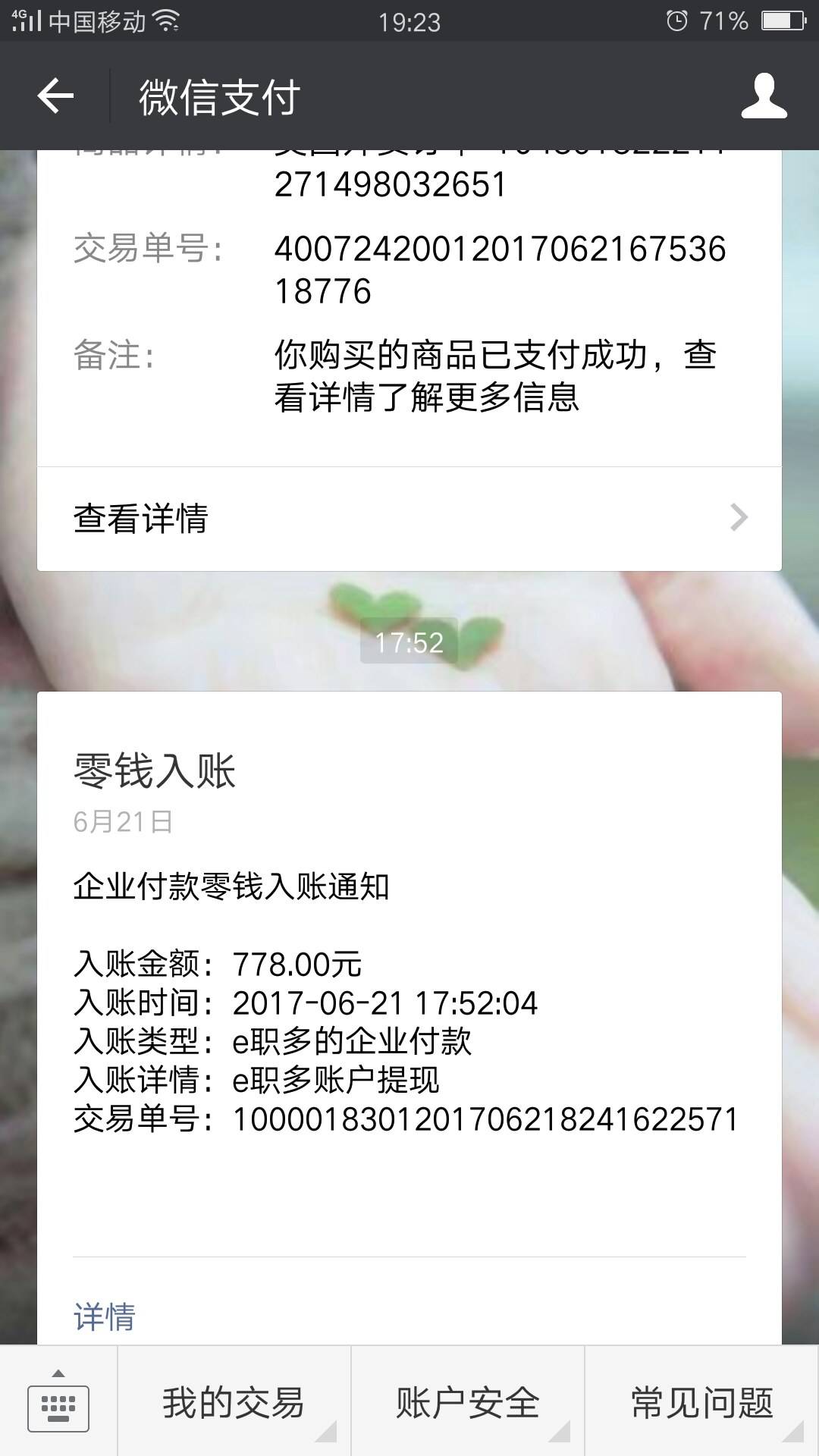
Task: Open the 零钱入账 notification card
Action: pyautogui.click(x=409, y=986)
